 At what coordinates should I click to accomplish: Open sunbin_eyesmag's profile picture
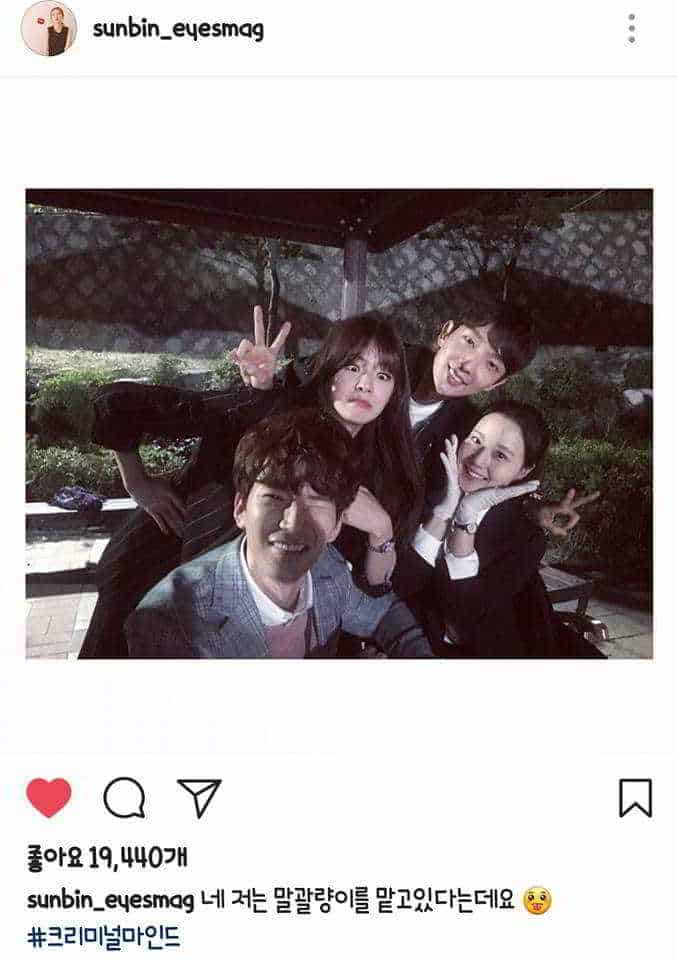[x=48, y=29]
